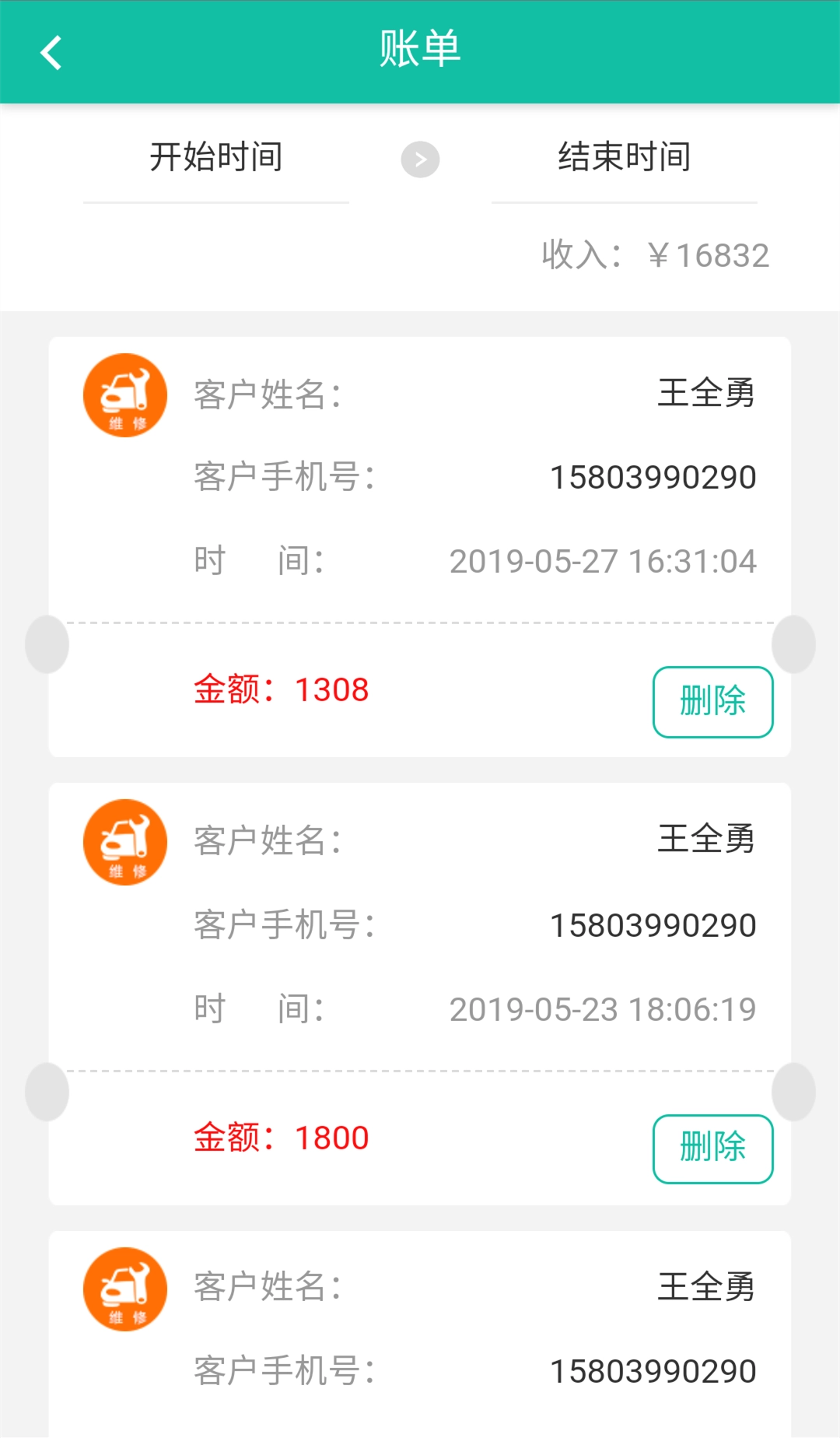Click the red 金额 1800 amount text

point(280,1138)
